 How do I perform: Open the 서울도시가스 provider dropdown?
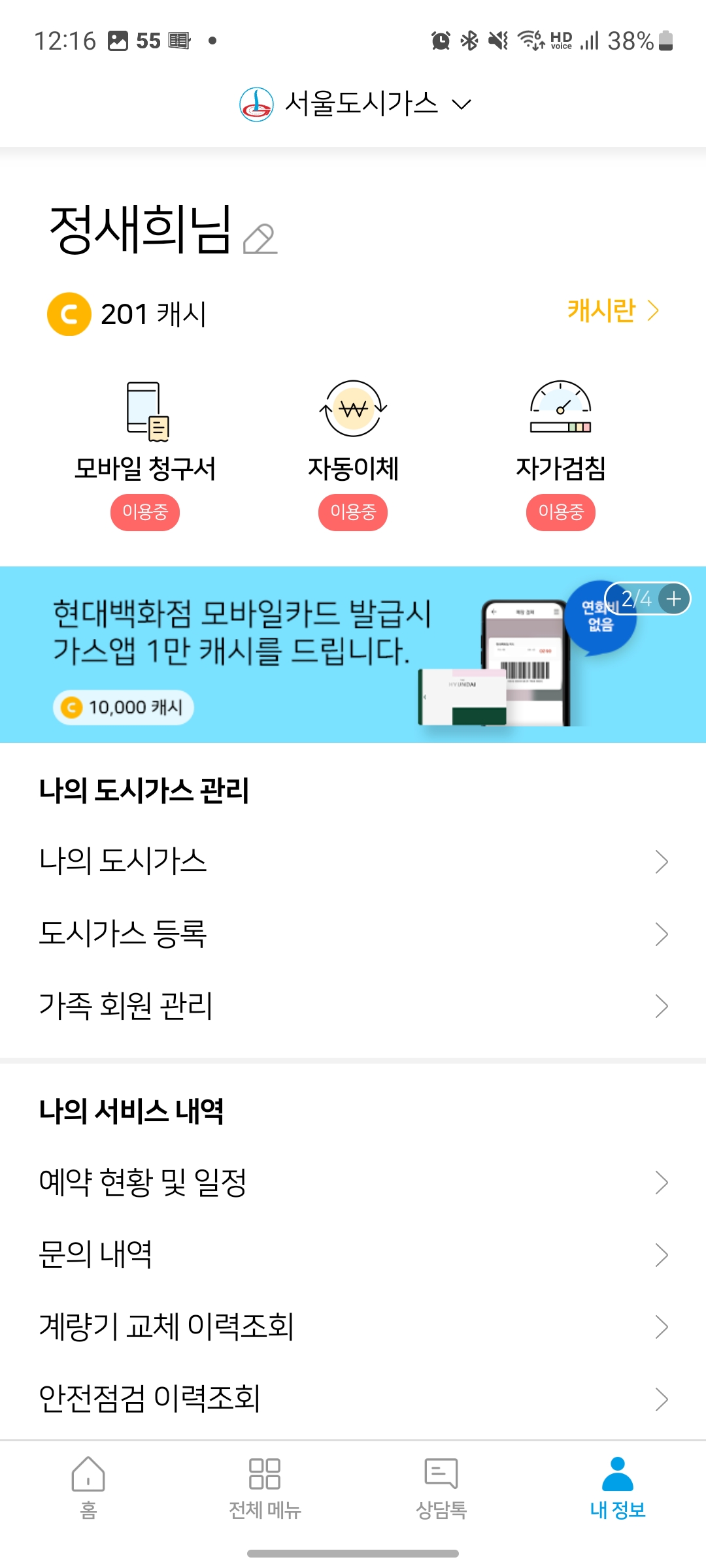356,104
